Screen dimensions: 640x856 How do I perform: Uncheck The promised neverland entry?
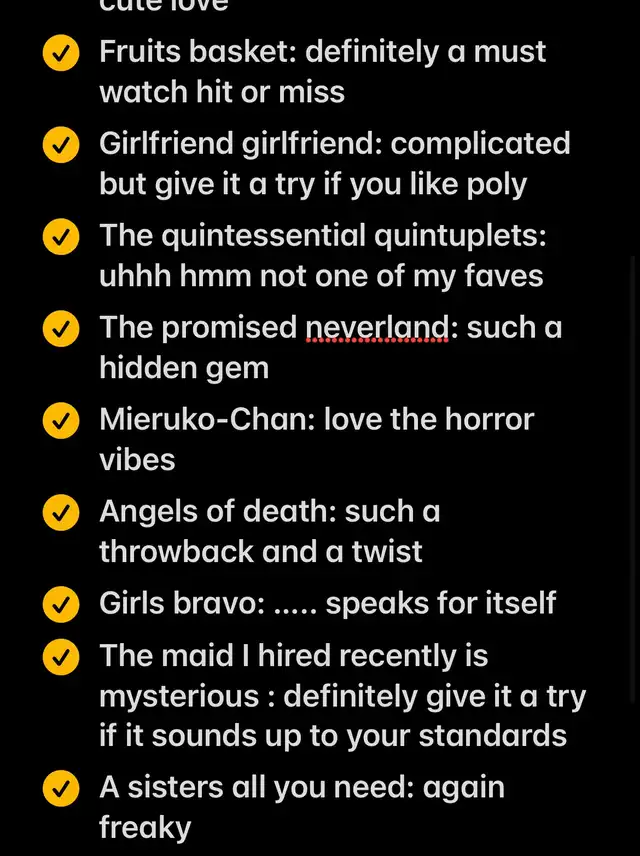click(x=61, y=329)
